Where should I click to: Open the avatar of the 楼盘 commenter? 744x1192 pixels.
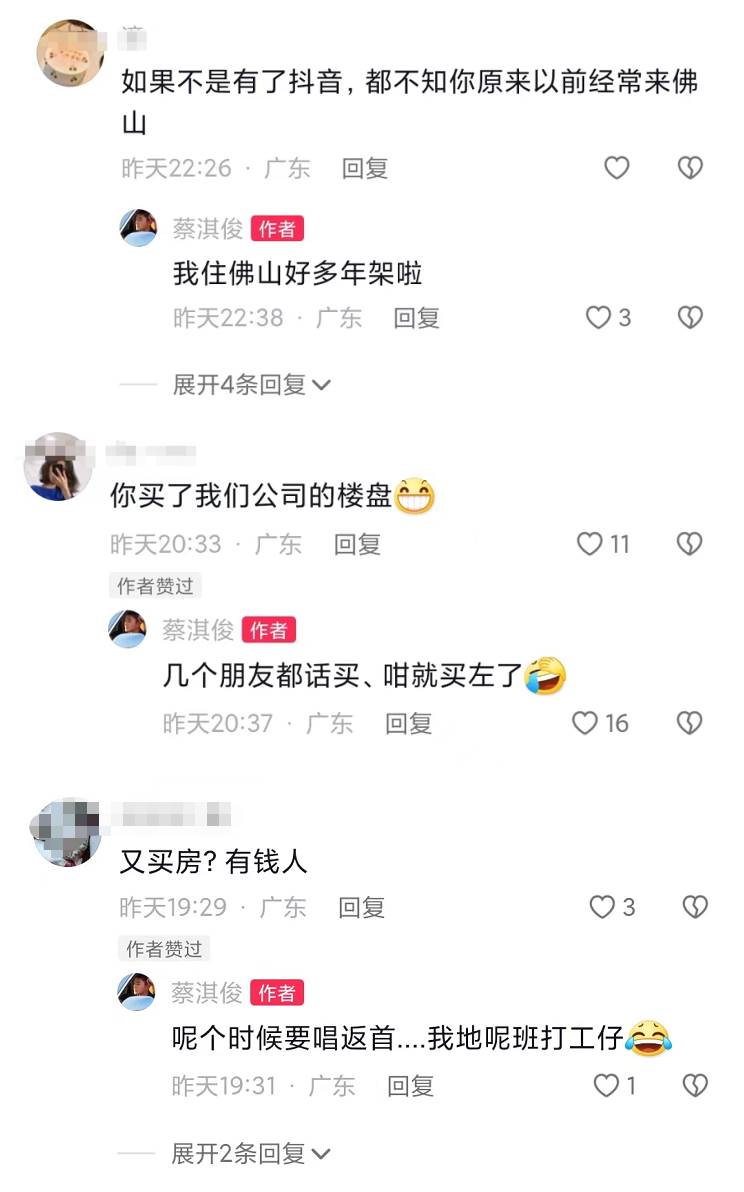58,467
